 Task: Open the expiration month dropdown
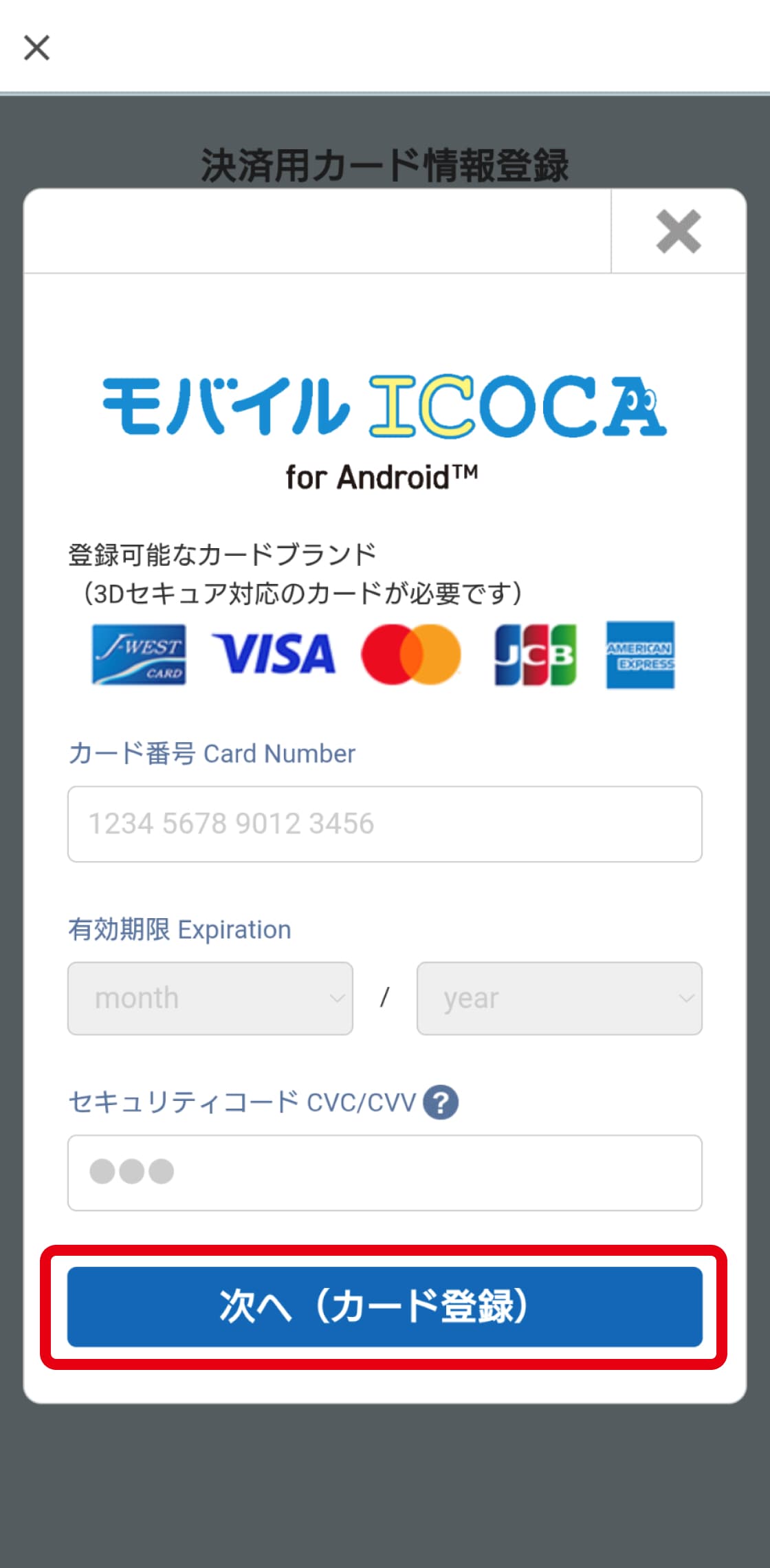[x=210, y=999]
